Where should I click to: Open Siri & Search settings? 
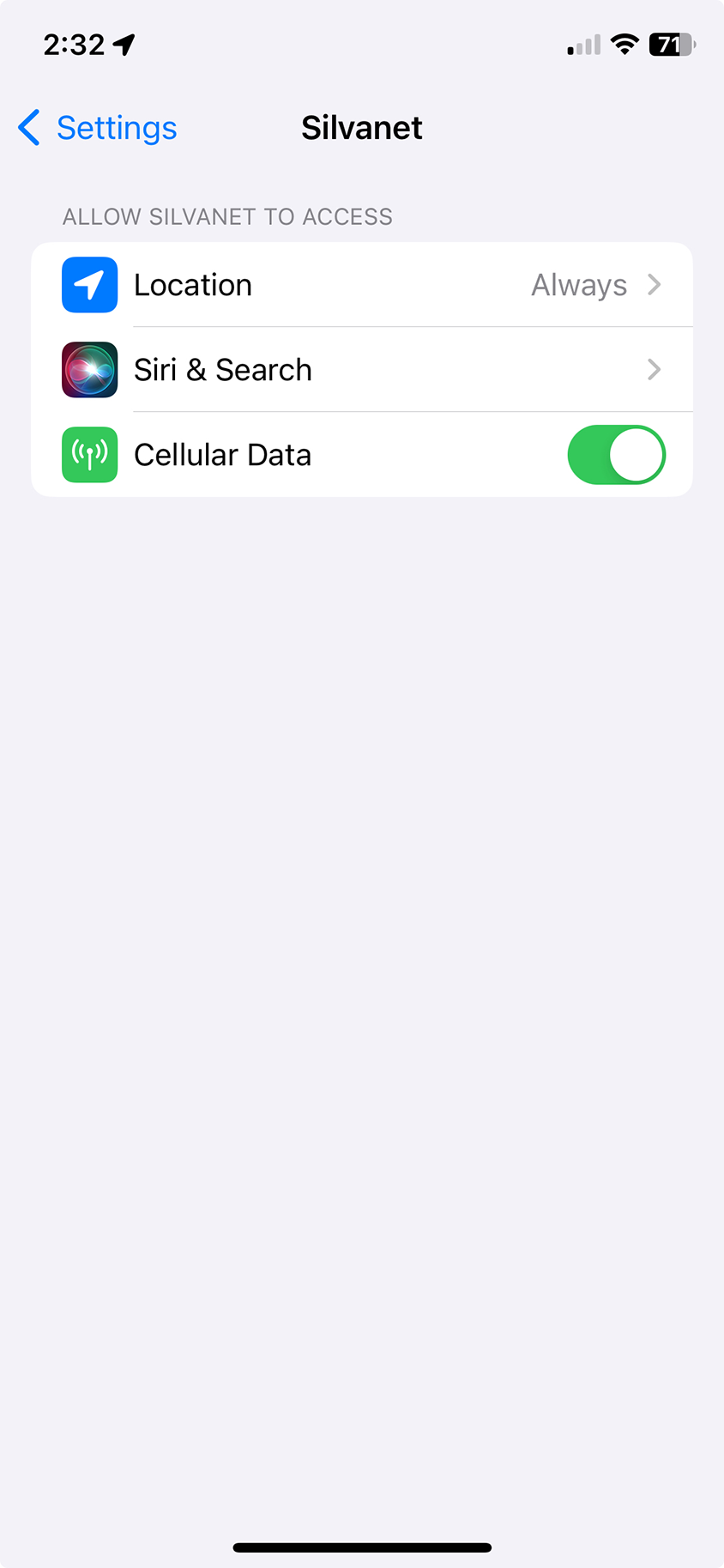(361, 370)
